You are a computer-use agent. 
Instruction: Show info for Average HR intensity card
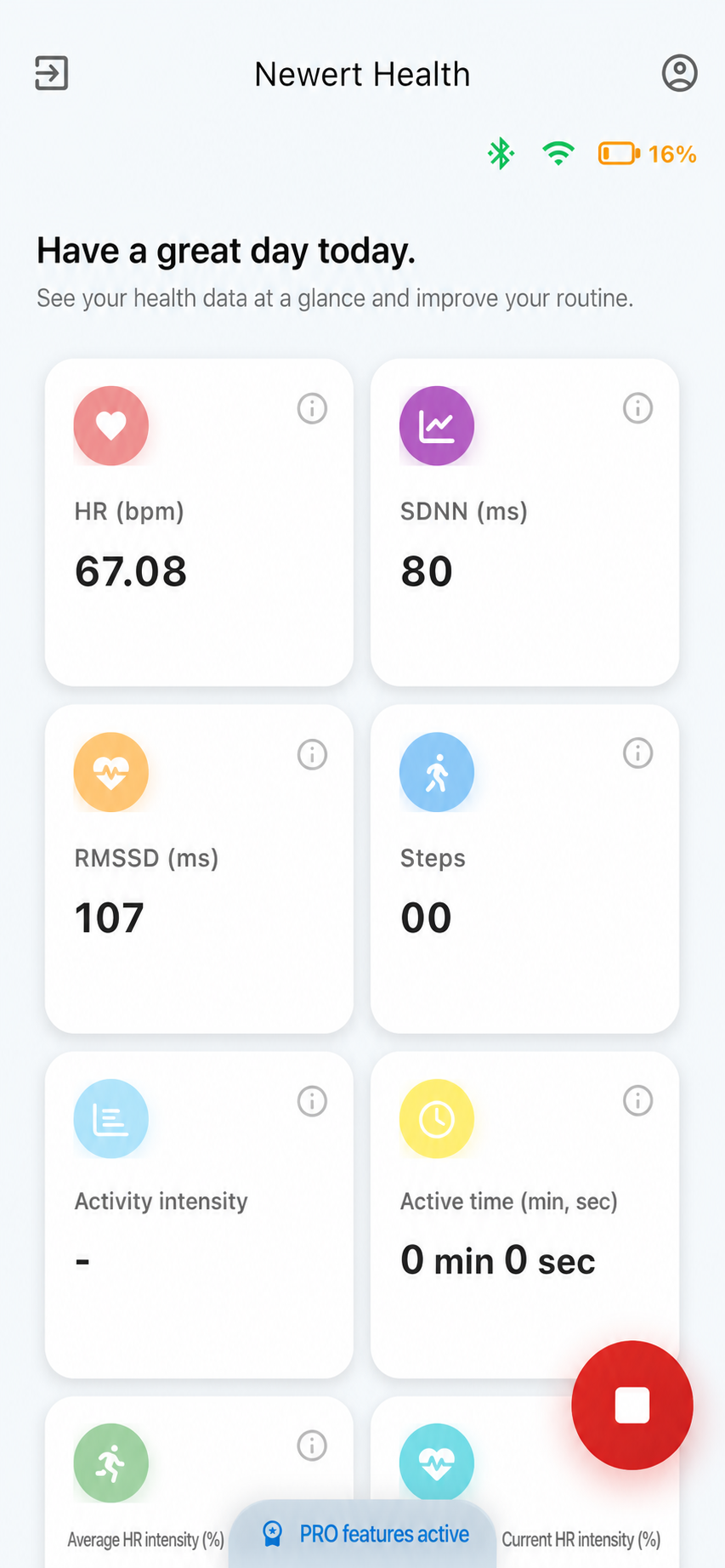click(312, 1446)
